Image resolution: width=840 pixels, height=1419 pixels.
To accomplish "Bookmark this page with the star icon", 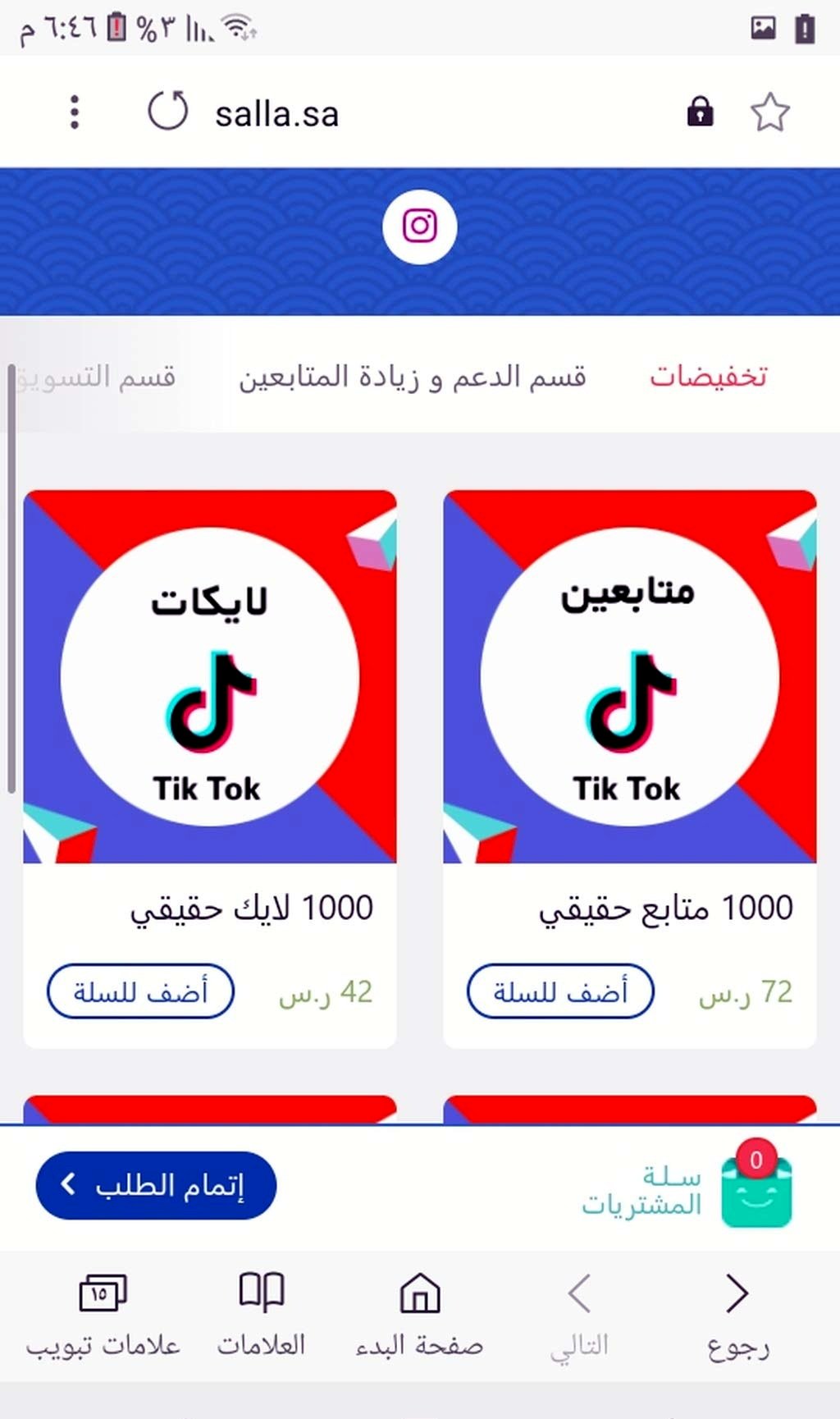I will point(769,112).
